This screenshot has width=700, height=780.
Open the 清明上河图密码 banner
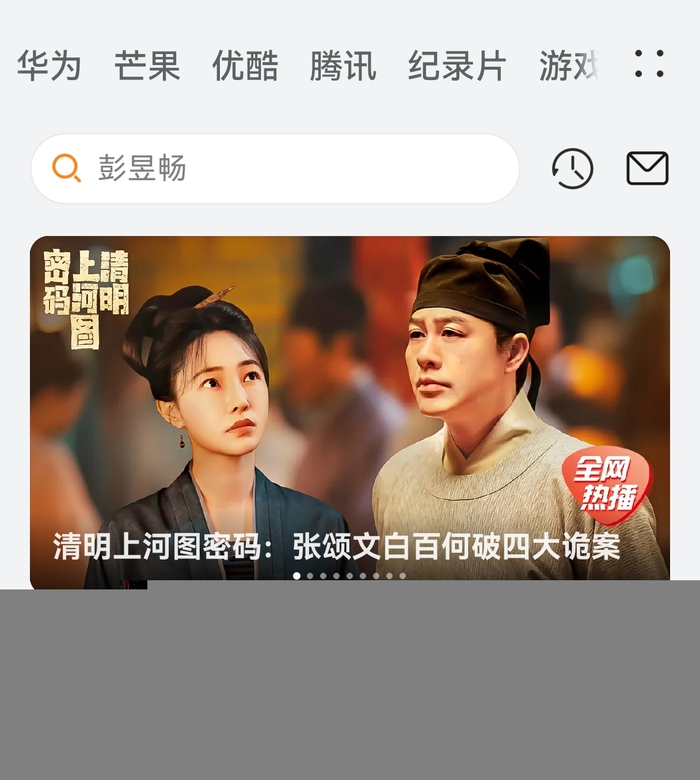[350, 410]
